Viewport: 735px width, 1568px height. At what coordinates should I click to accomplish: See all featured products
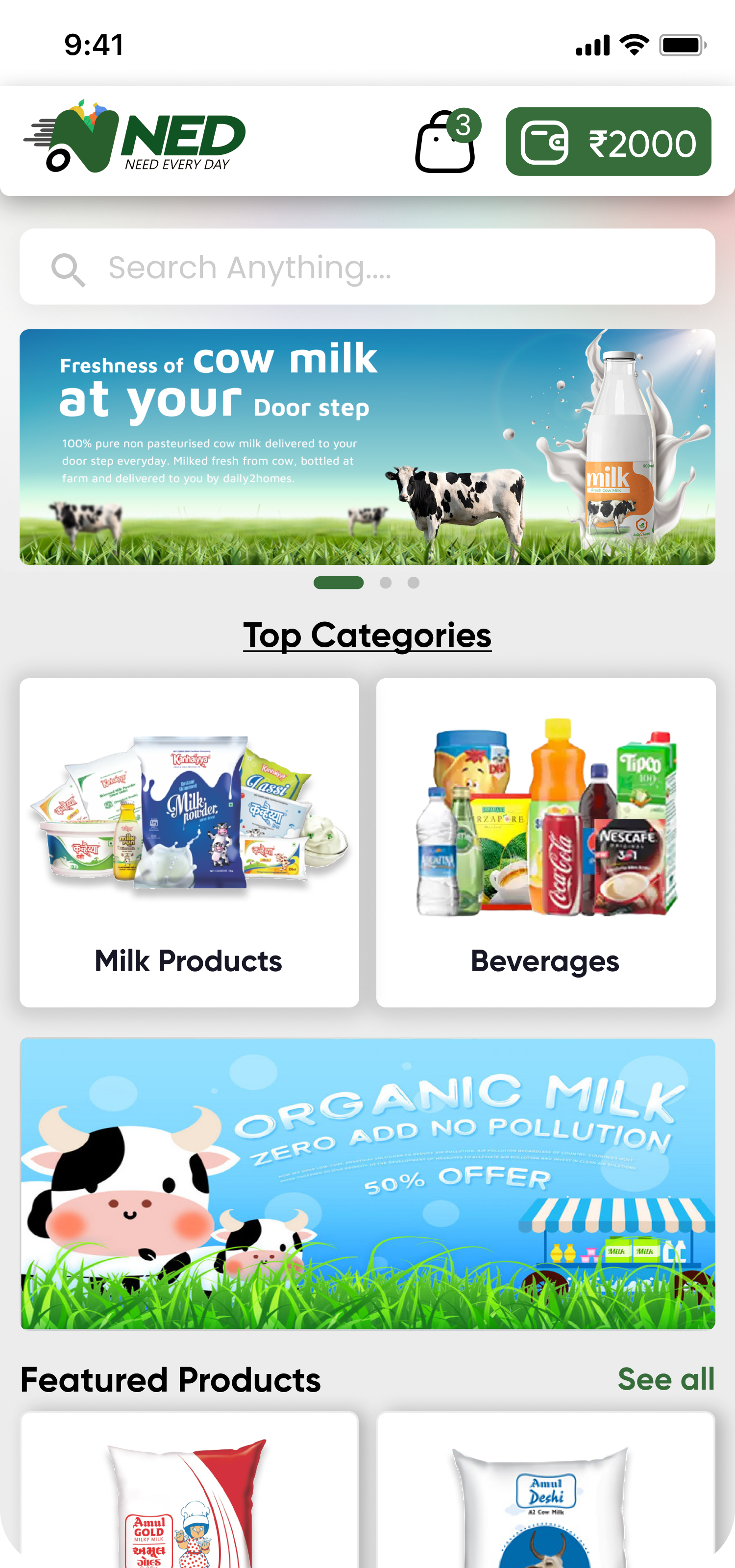(x=665, y=1379)
